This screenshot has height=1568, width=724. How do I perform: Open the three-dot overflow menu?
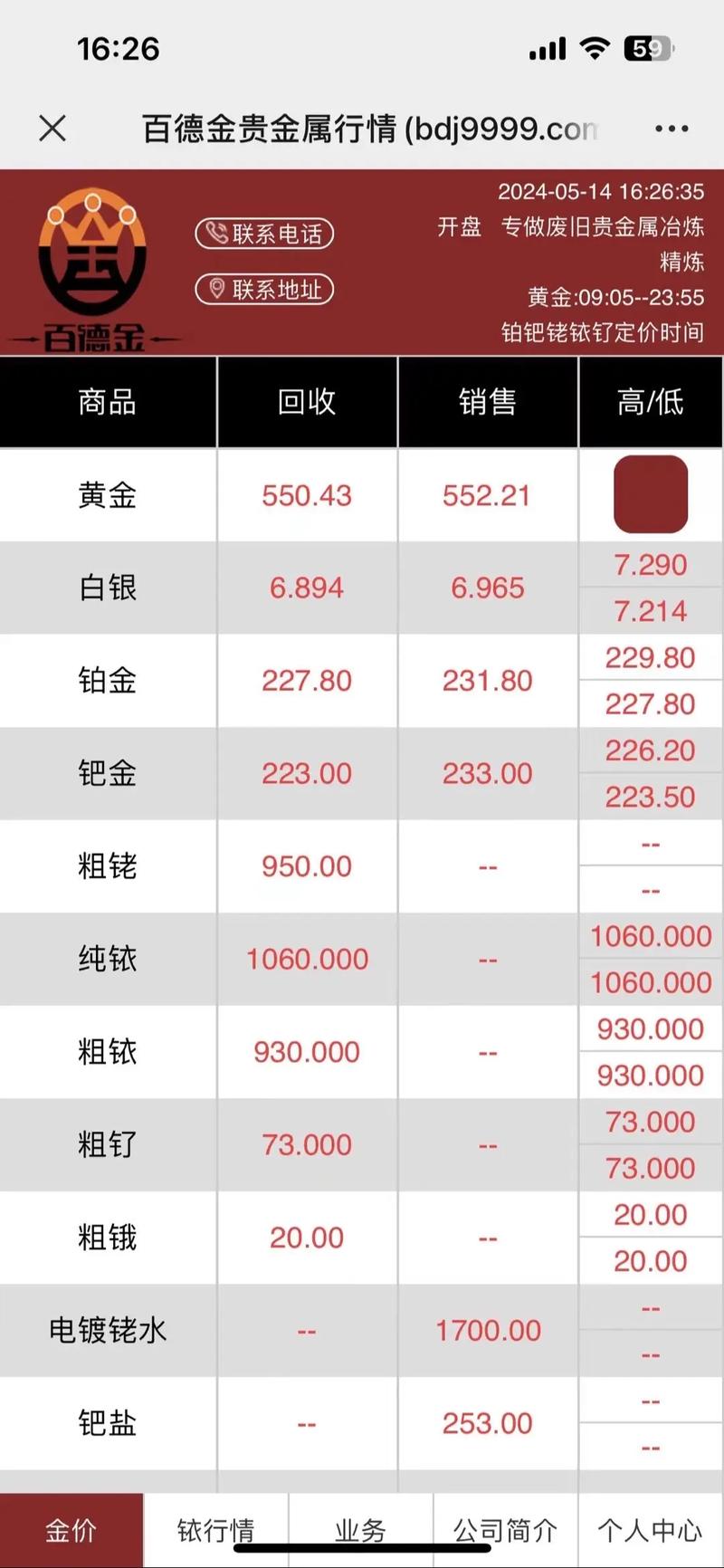(x=672, y=129)
